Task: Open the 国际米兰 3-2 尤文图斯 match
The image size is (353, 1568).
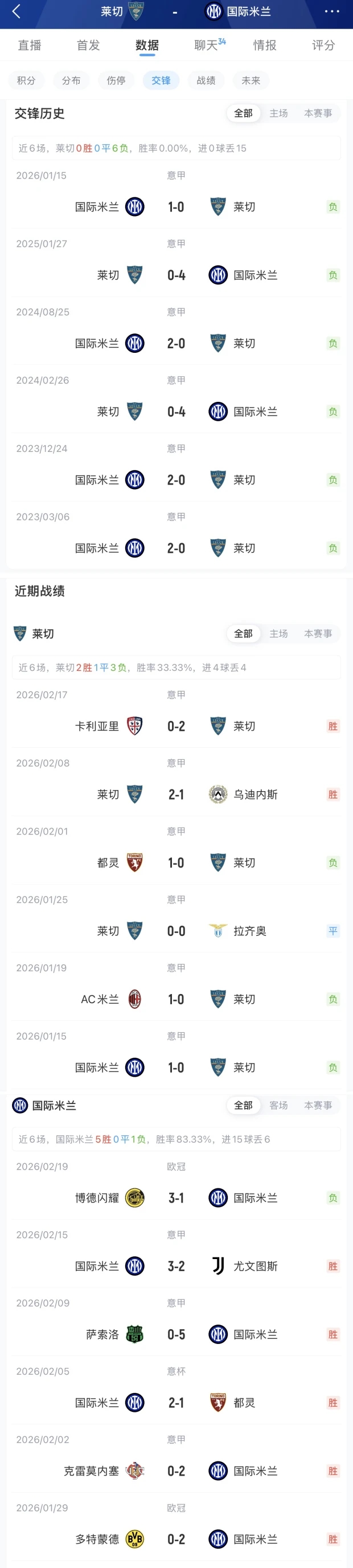Action: [176, 1266]
